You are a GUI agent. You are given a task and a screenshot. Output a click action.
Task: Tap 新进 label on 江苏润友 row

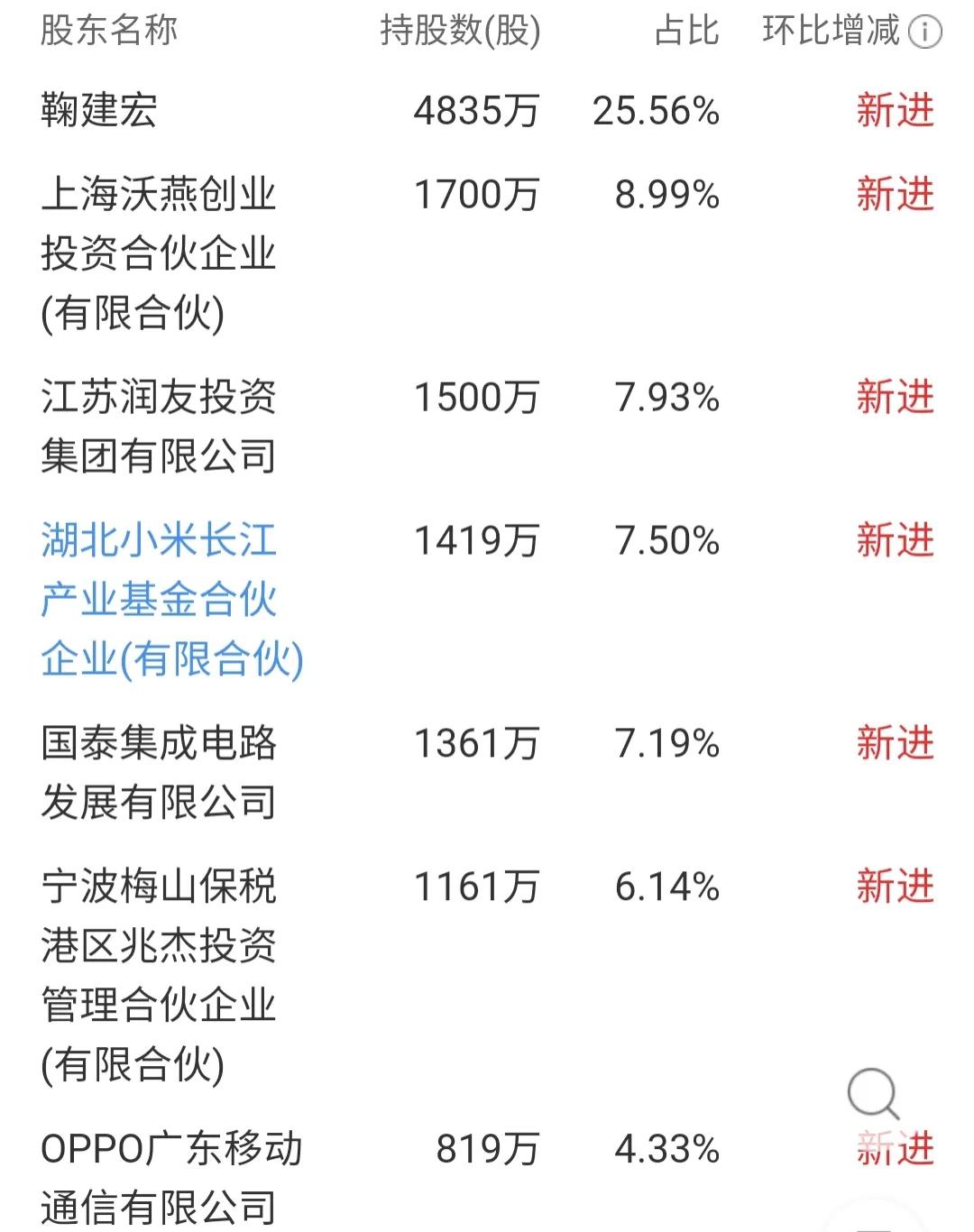tap(896, 395)
